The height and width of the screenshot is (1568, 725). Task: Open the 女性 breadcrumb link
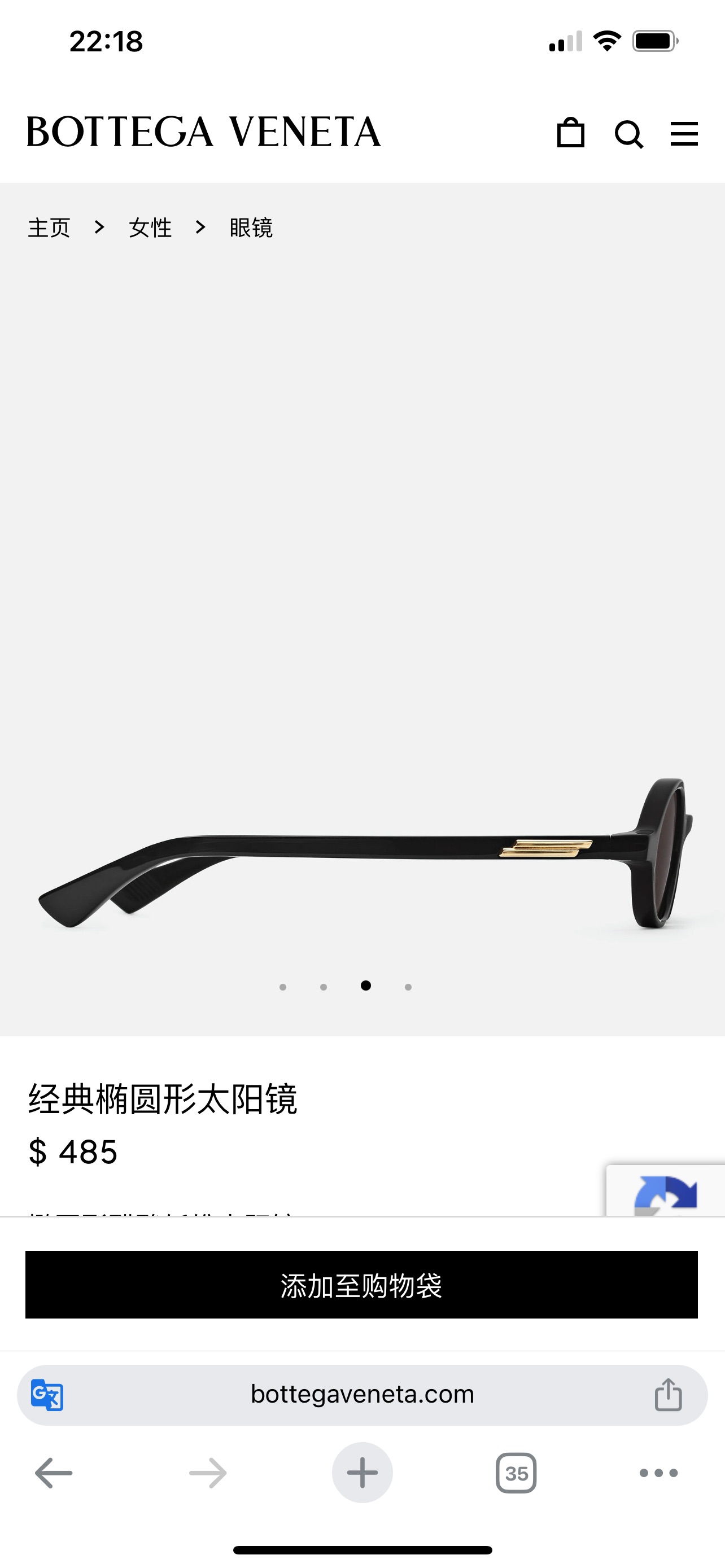point(150,227)
